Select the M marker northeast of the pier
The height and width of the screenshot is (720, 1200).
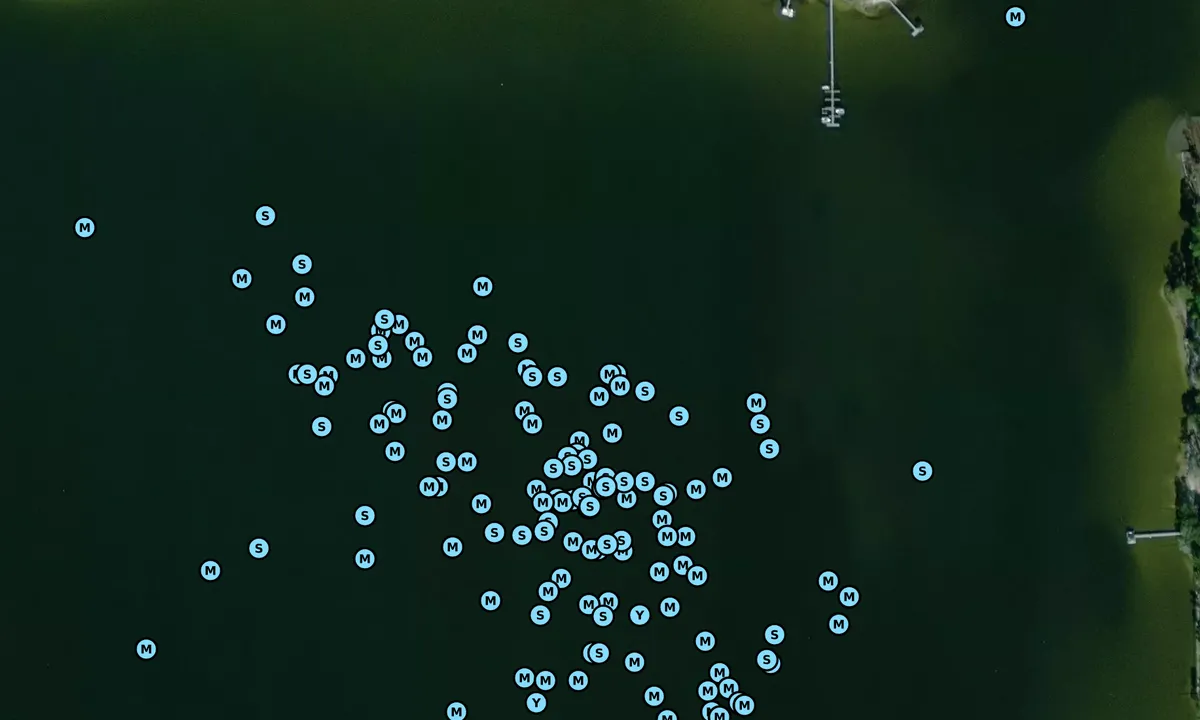point(1015,17)
